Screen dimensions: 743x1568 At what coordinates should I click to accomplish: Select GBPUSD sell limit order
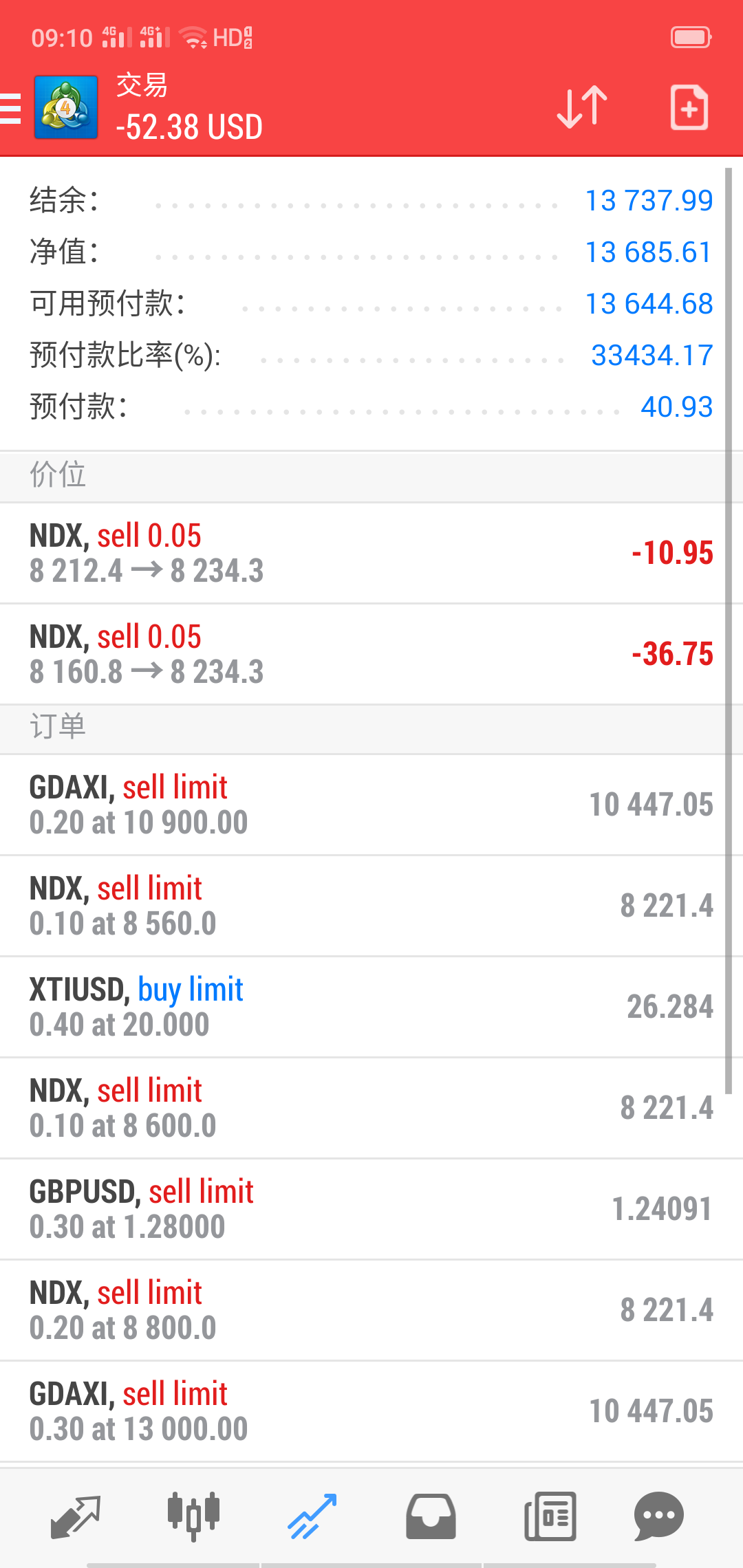(371, 1210)
